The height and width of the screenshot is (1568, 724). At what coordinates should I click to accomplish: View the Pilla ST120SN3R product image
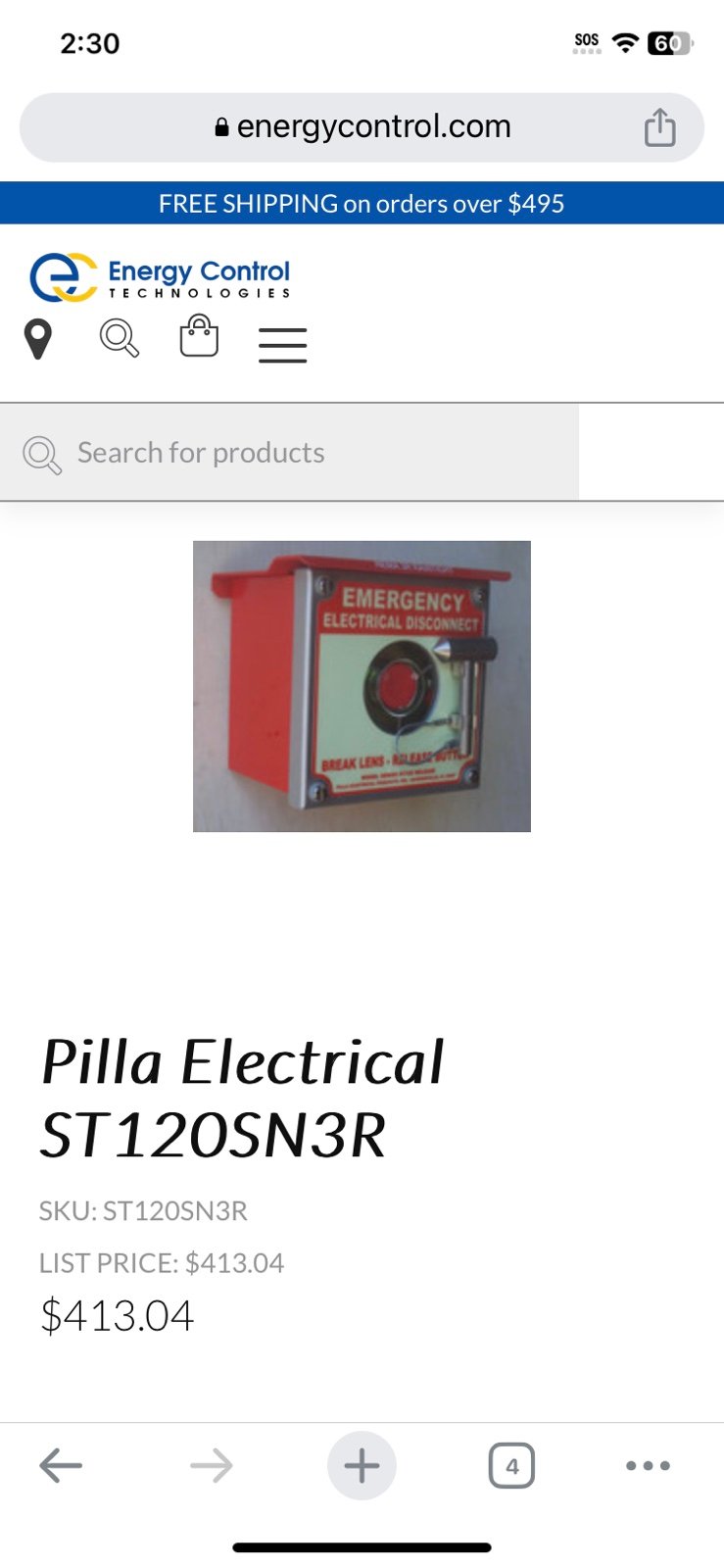coord(362,686)
